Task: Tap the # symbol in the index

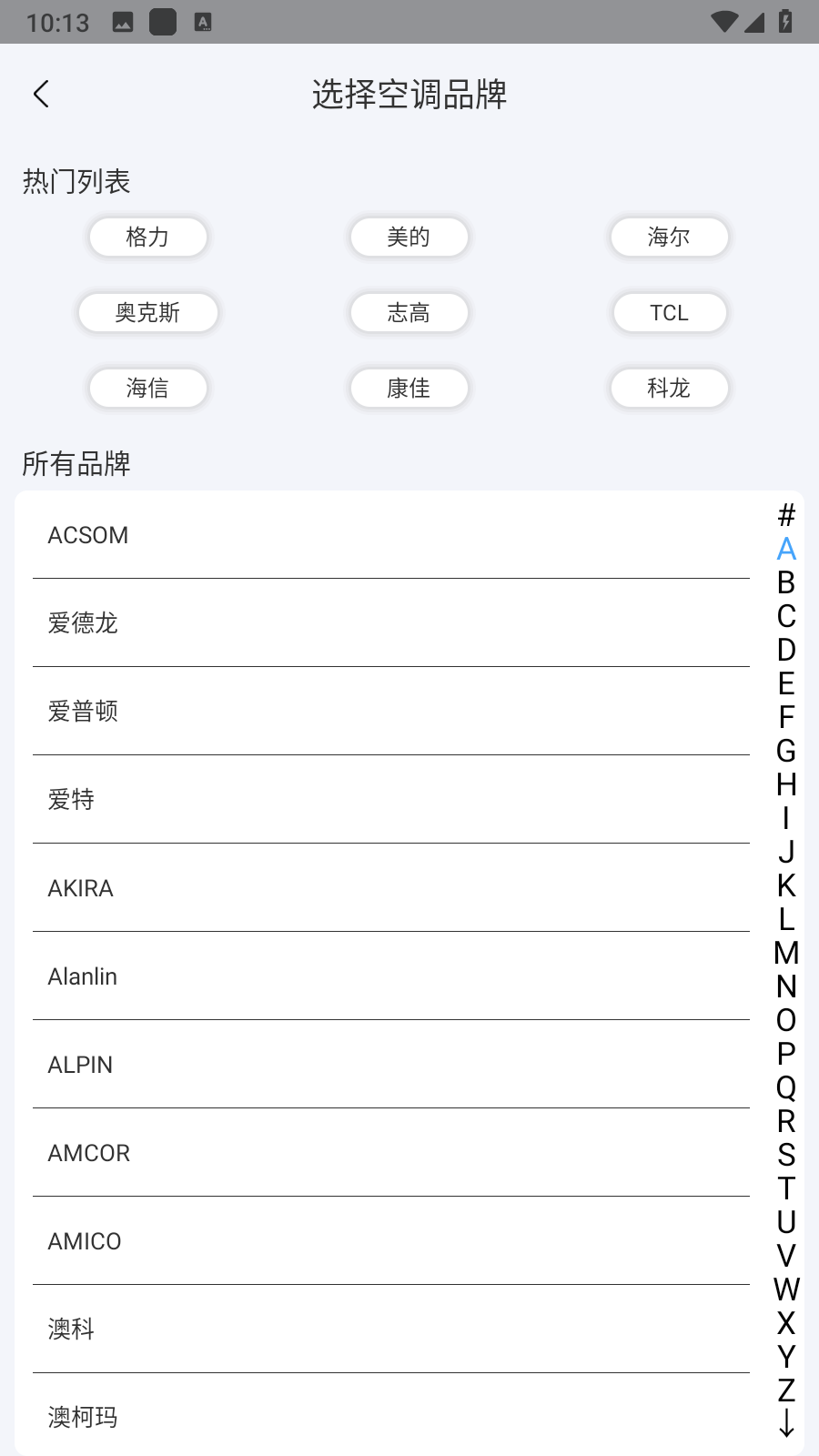Action: click(x=786, y=515)
